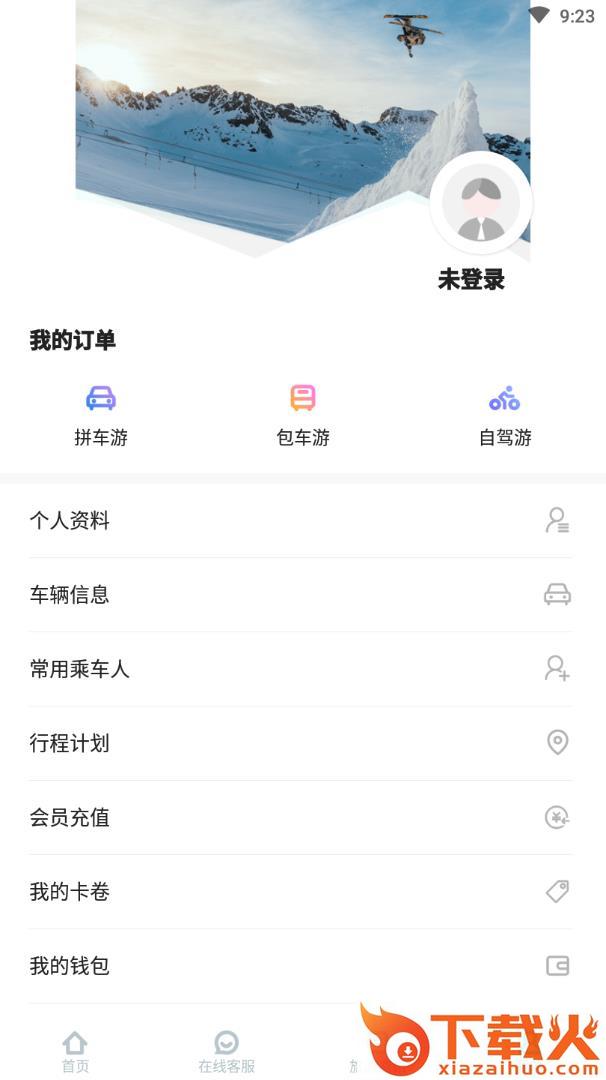This screenshot has width=606, height=1080.
Task: Open 会员充值 page
Action: [x=300, y=817]
